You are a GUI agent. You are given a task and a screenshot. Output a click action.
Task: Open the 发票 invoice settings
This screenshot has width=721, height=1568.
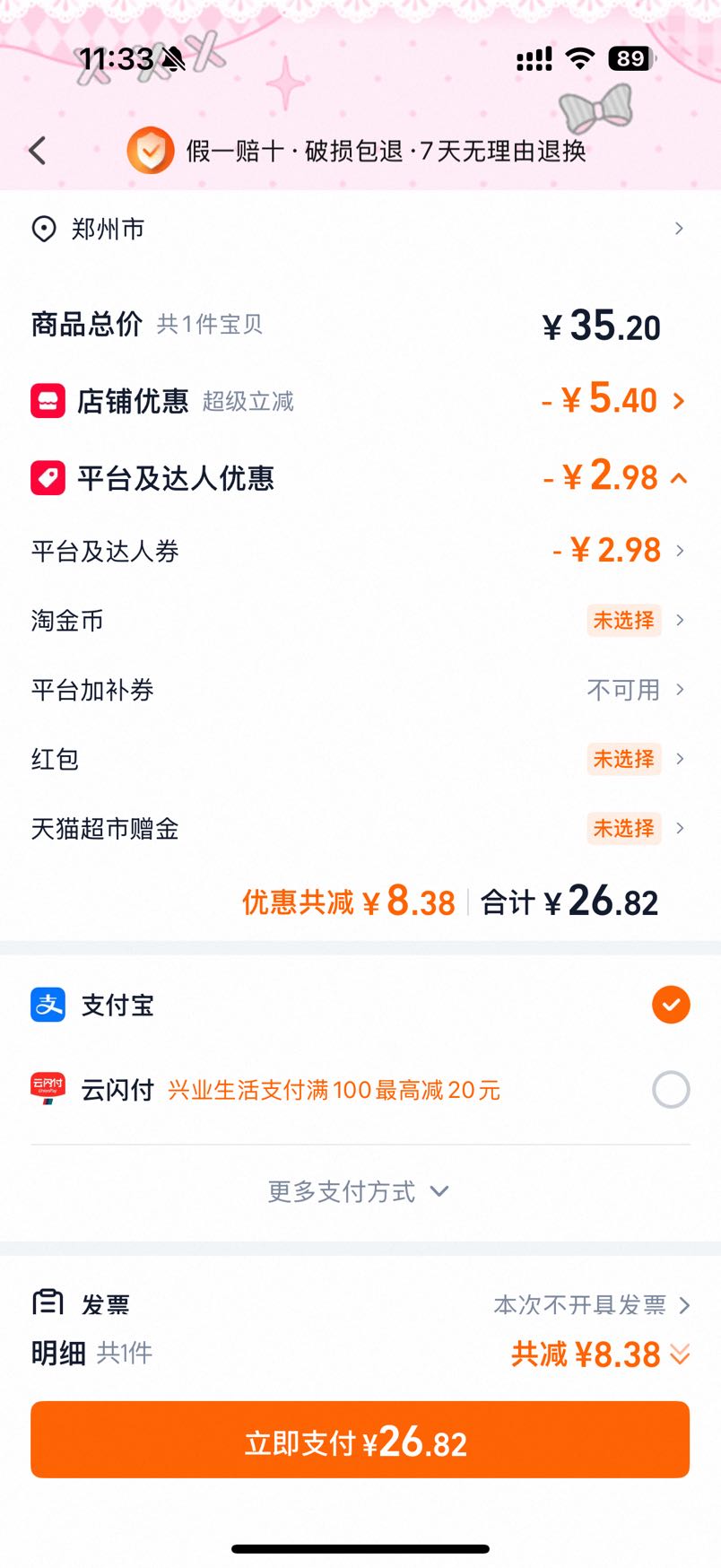tap(360, 1304)
